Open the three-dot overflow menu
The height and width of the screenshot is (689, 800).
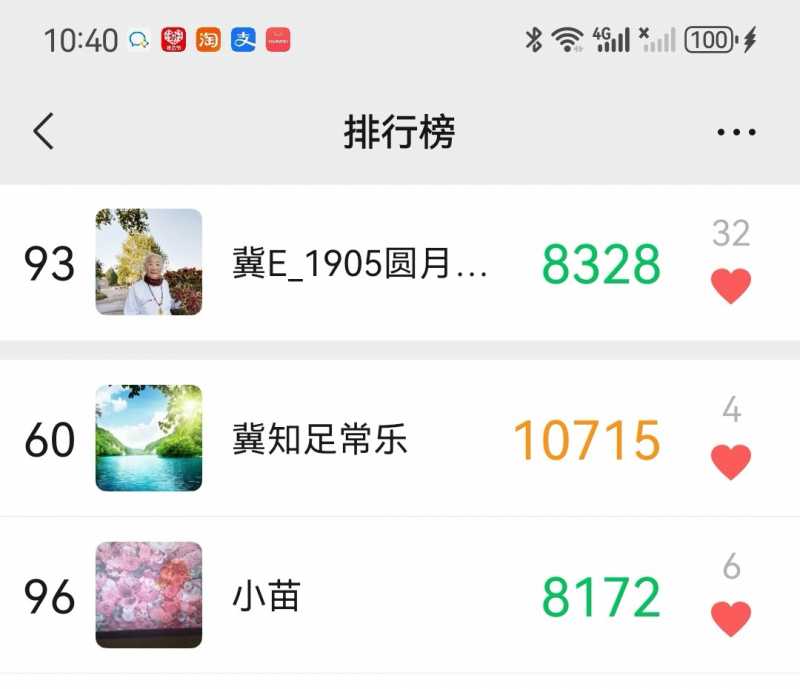[x=736, y=132]
